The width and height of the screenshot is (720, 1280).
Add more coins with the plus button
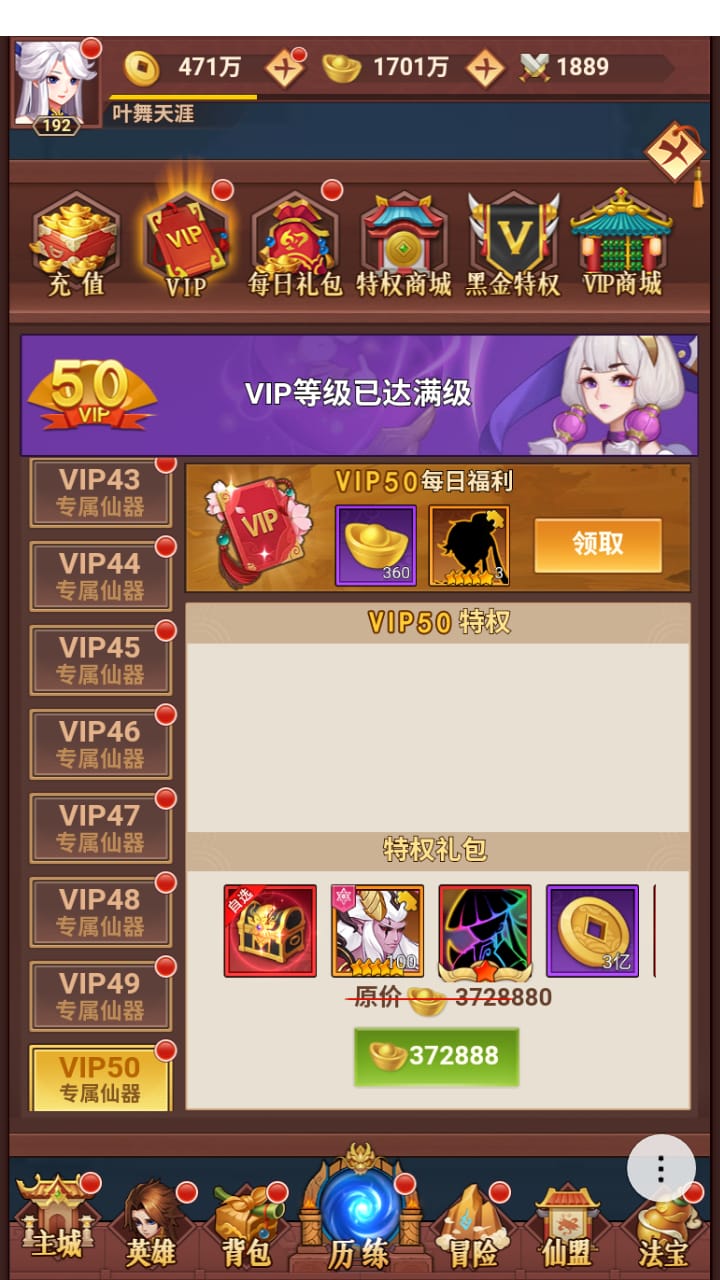pyautogui.click(x=284, y=68)
